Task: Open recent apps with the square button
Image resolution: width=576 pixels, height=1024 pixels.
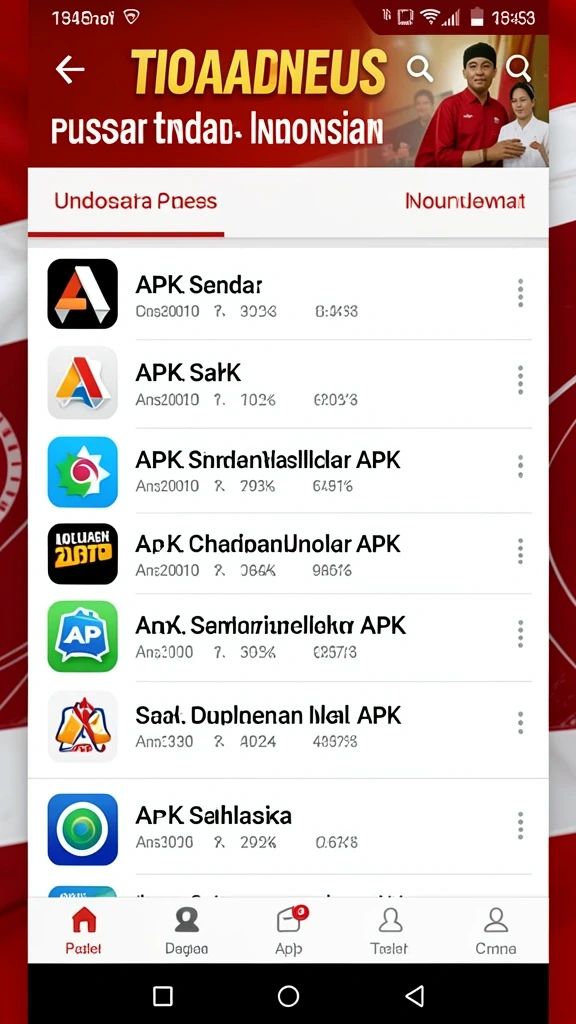Action: tap(163, 996)
